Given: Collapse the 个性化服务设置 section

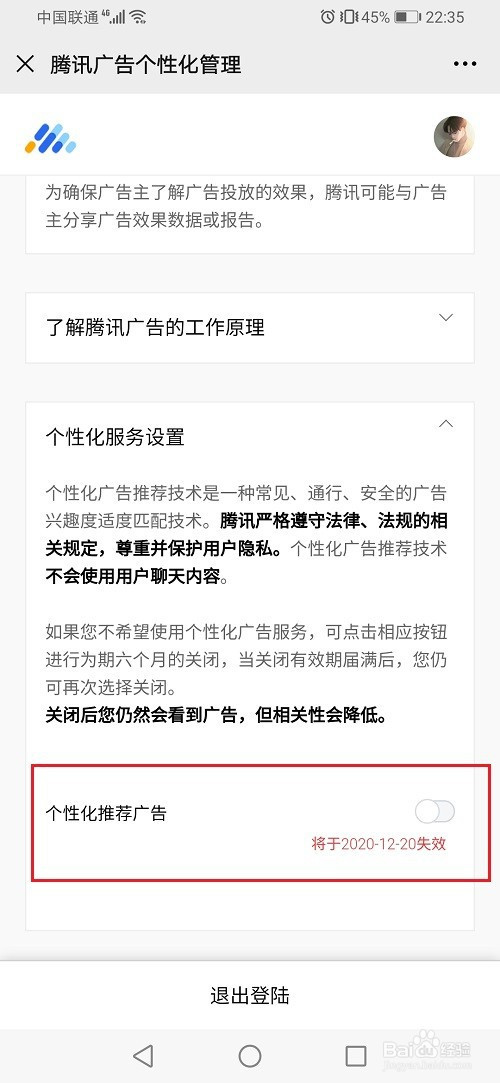Looking at the screenshot, I should [x=446, y=424].
